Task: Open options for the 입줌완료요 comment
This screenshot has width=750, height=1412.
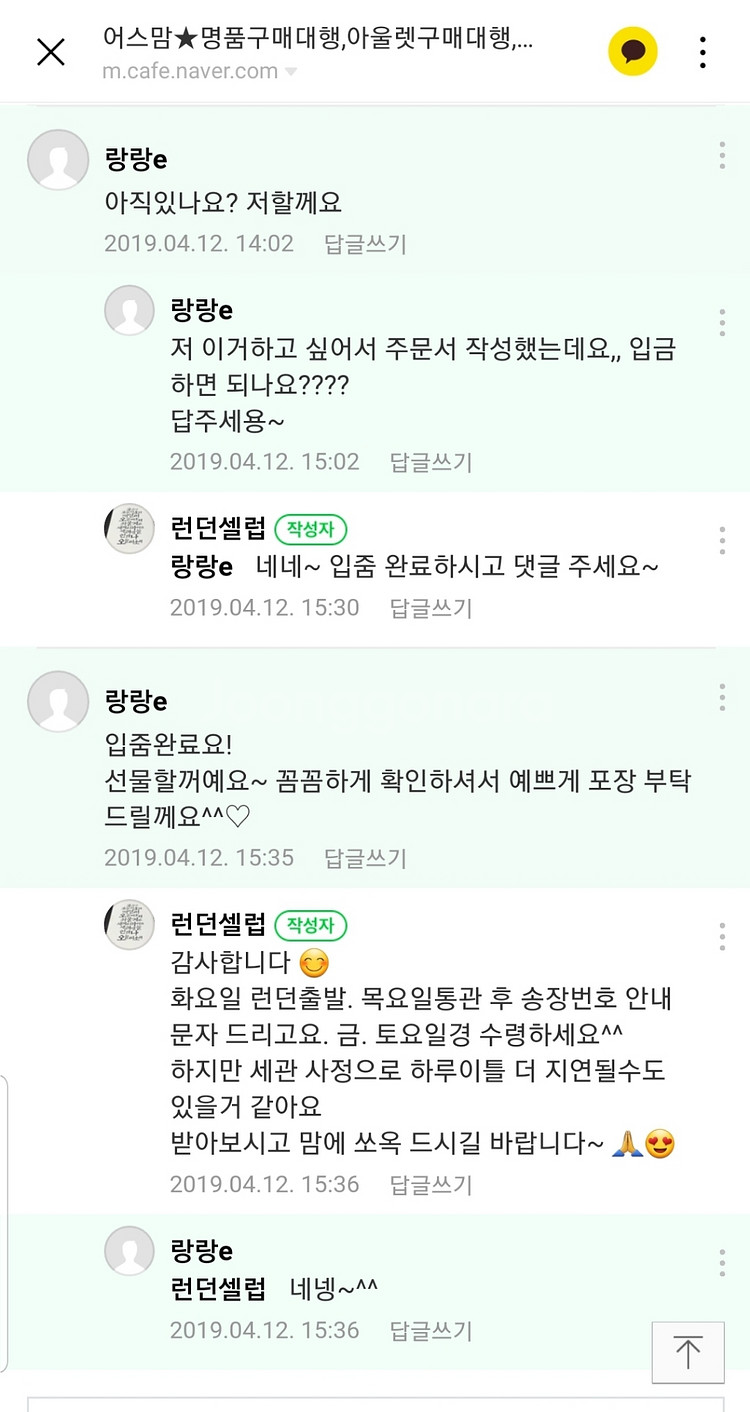Action: [x=721, y=697]
